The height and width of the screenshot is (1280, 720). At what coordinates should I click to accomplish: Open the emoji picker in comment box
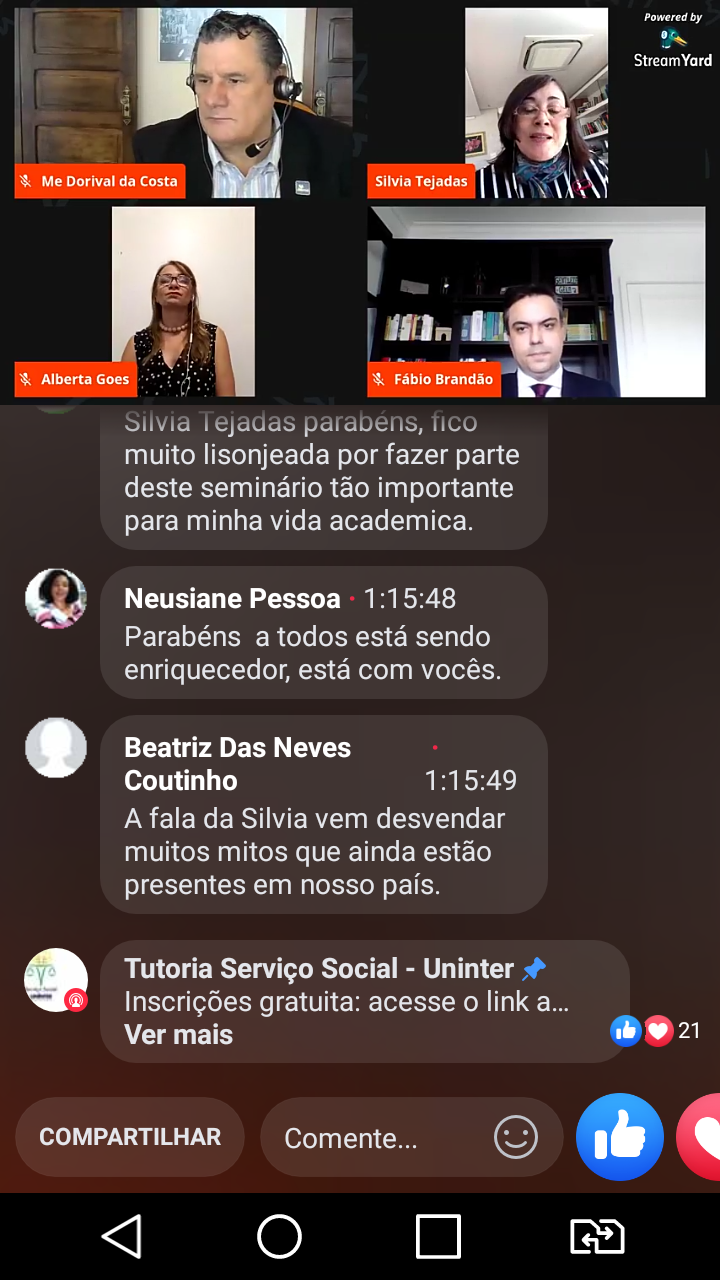516,1137
